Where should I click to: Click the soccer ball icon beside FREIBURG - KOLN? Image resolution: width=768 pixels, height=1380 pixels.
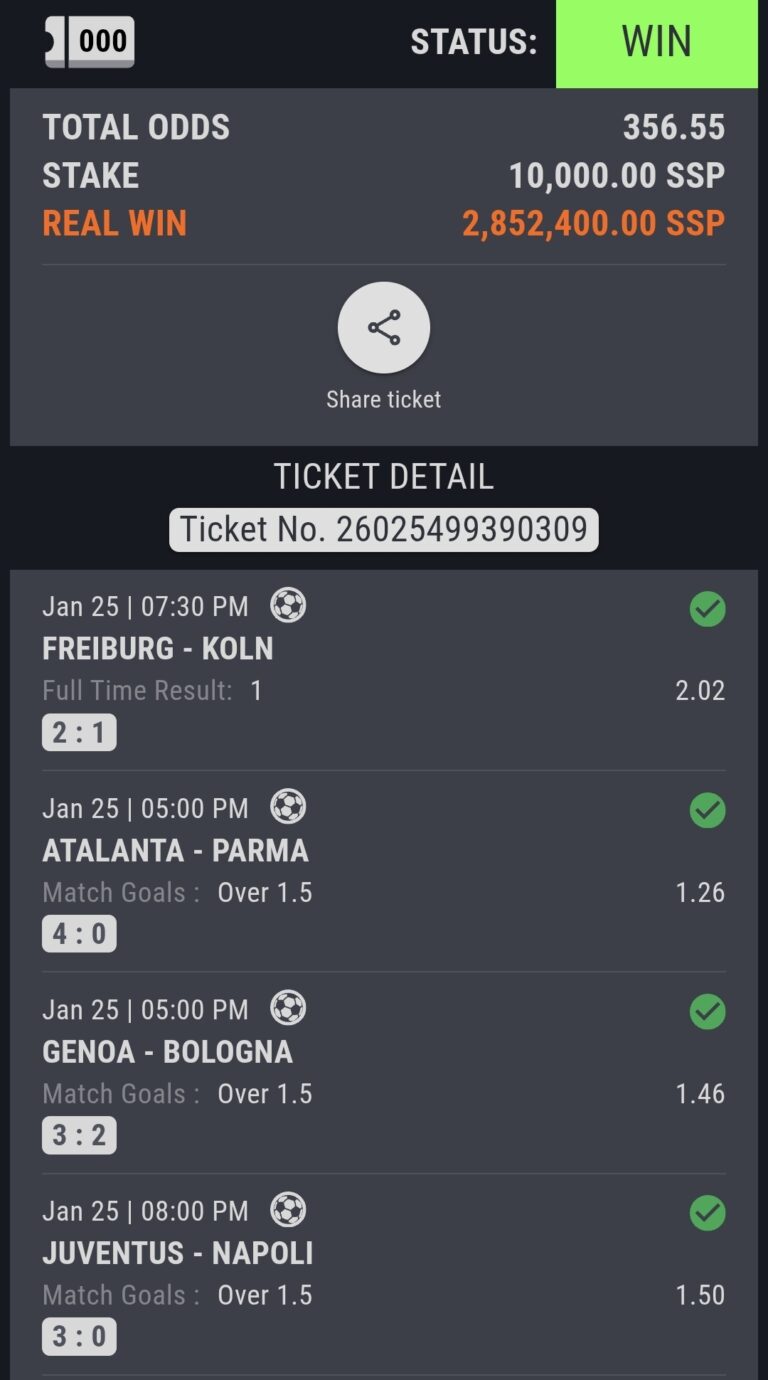pyautogui.click(x=290, y=605)
